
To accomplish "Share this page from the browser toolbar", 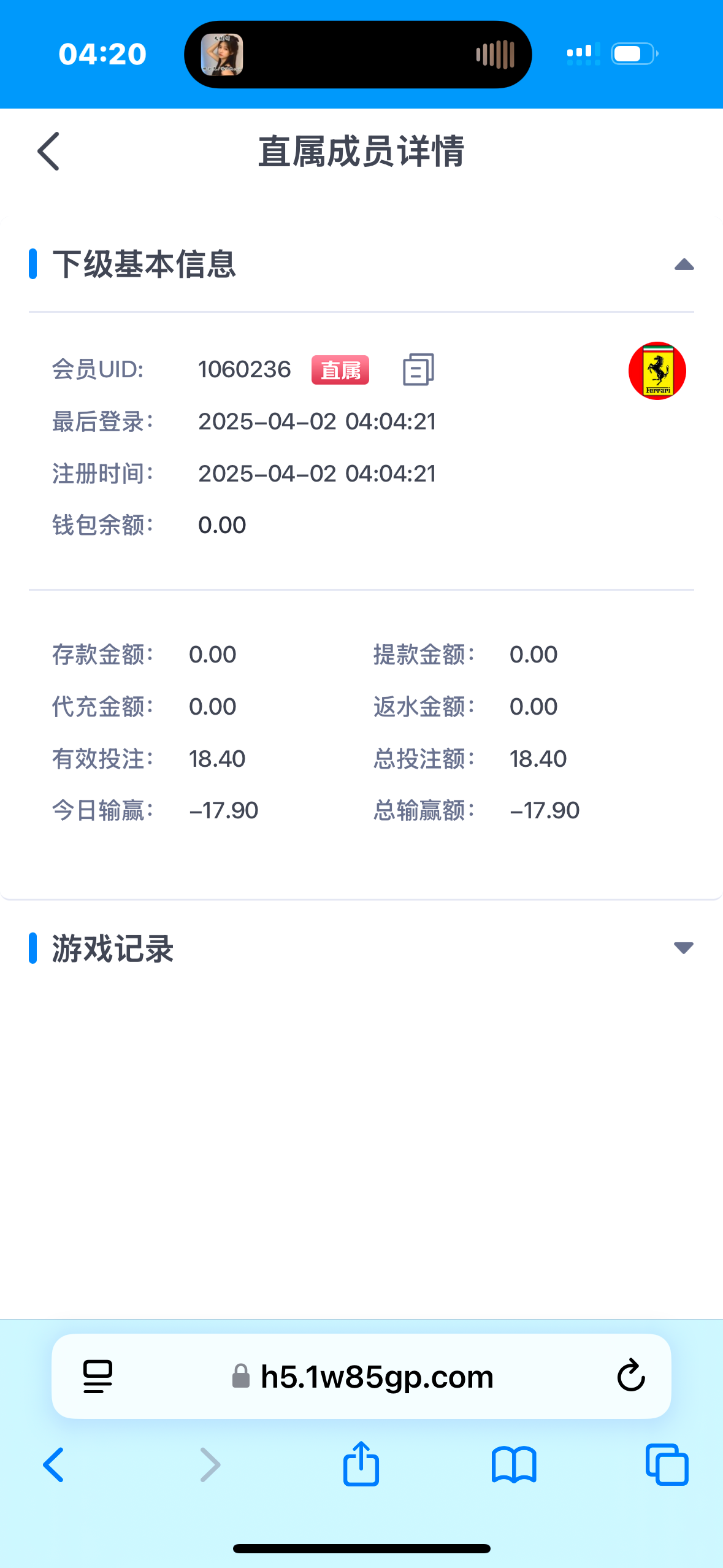I will click(361, 1464).
